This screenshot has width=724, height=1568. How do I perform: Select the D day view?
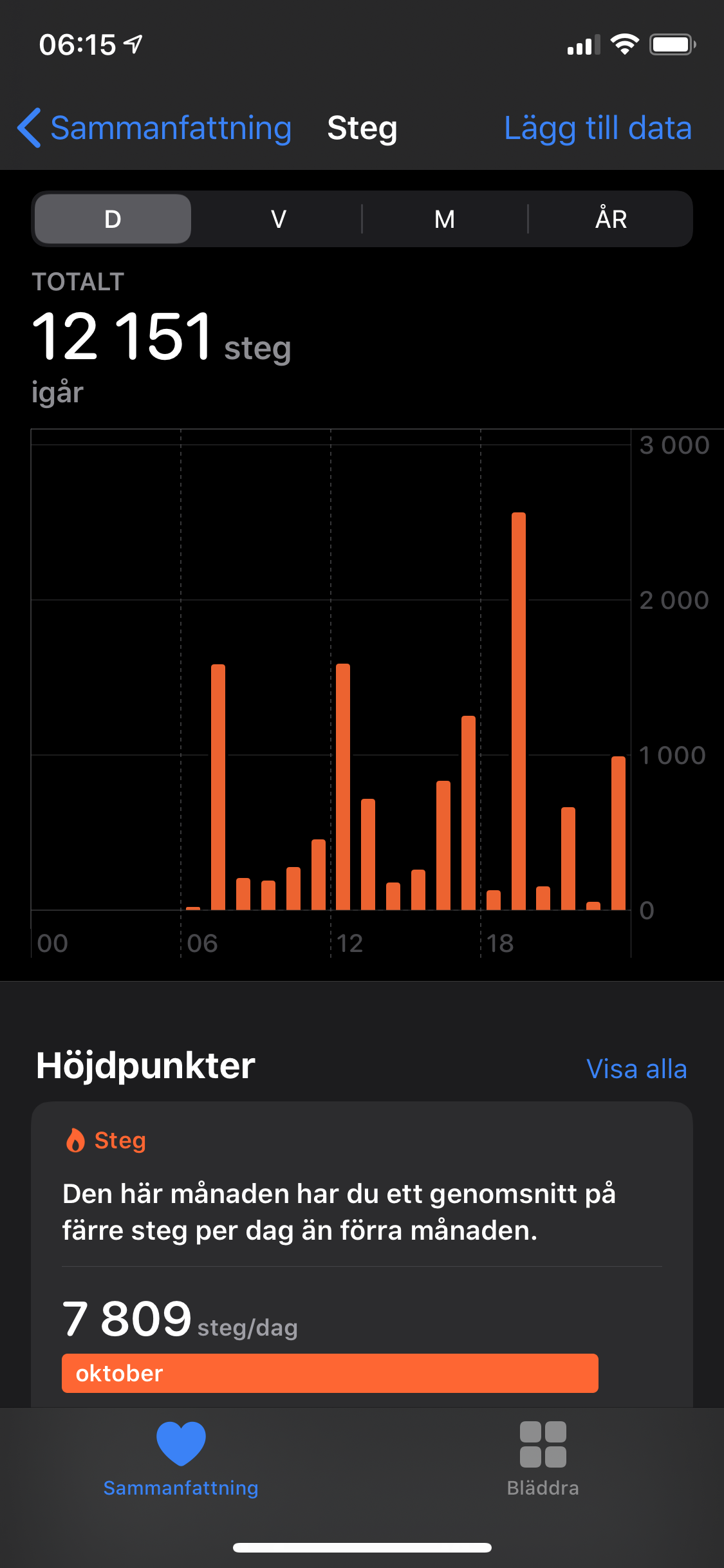pyautogui.click(x=113, y=219)
